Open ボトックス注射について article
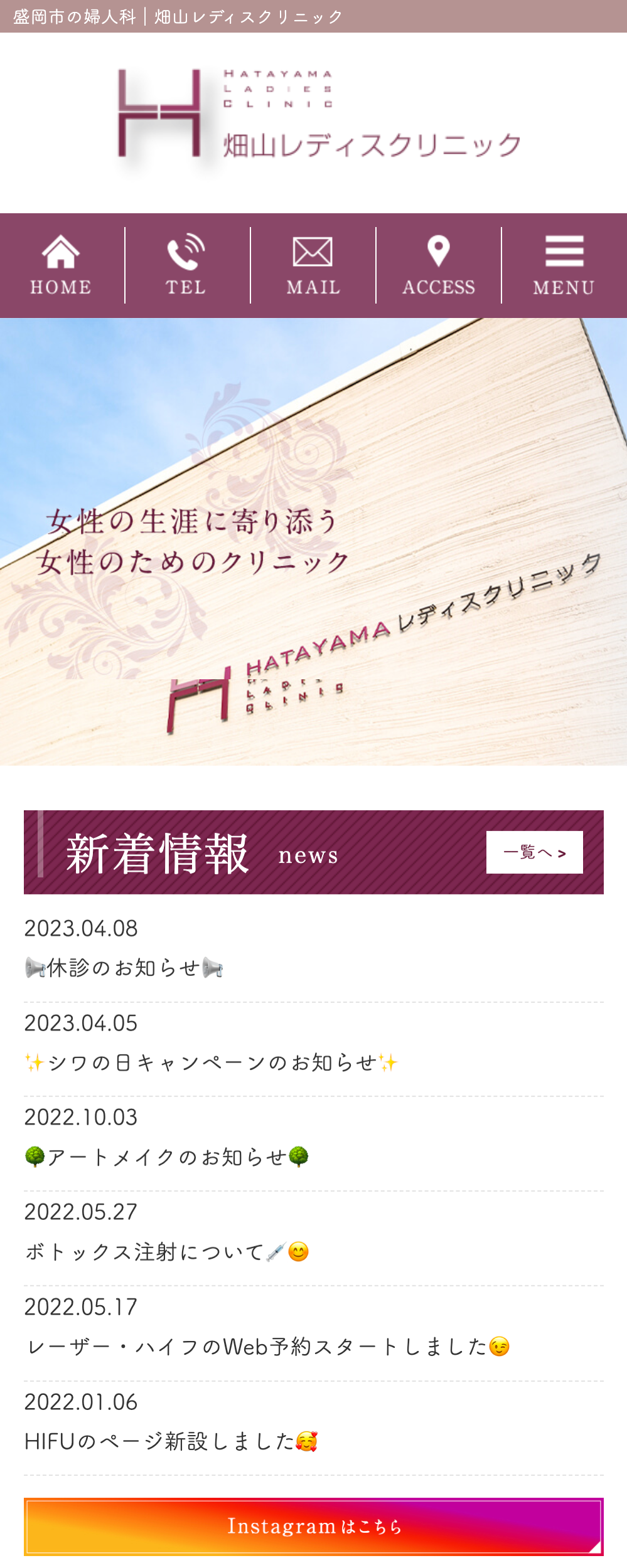Viewport: 627px width, 1568px height. click(x=167, y=1252)
